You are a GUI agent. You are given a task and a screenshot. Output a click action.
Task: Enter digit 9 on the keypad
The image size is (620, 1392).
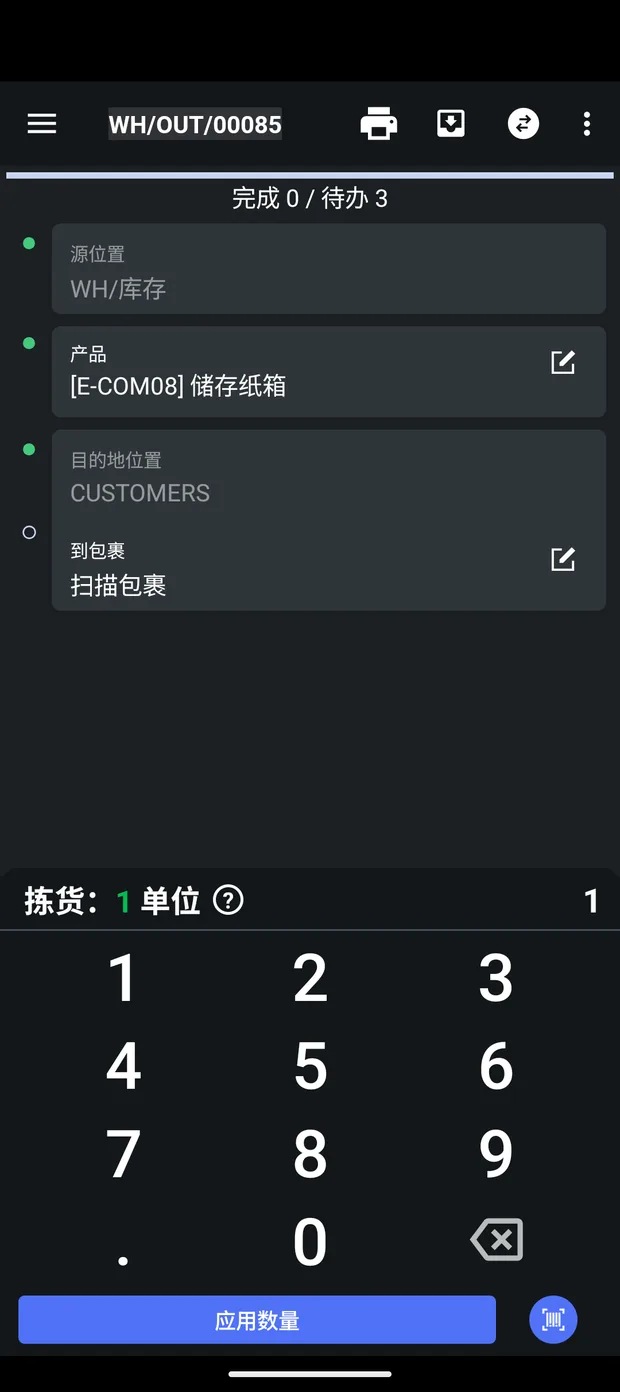coord(496,1153)
